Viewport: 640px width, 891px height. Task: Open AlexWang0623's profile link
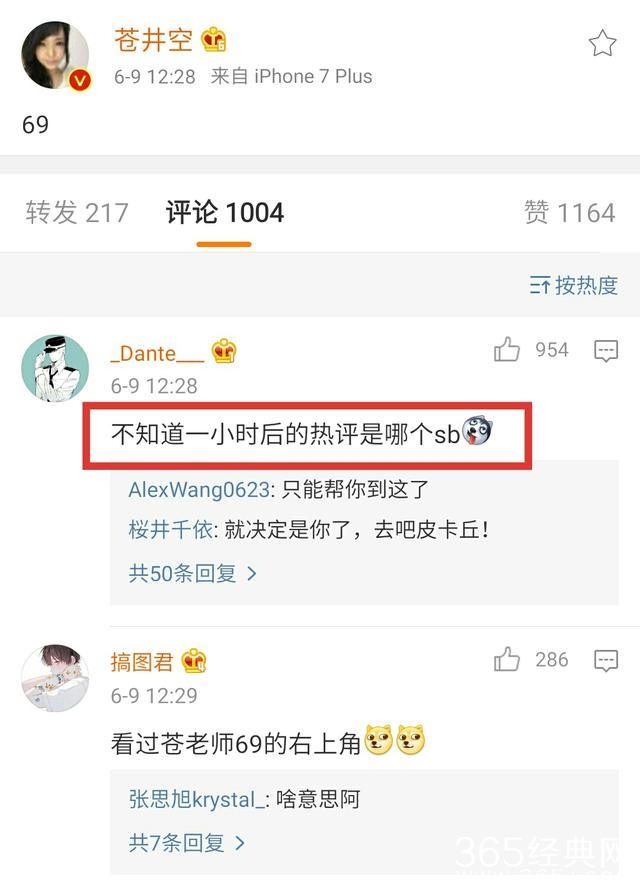pos(199,490)
